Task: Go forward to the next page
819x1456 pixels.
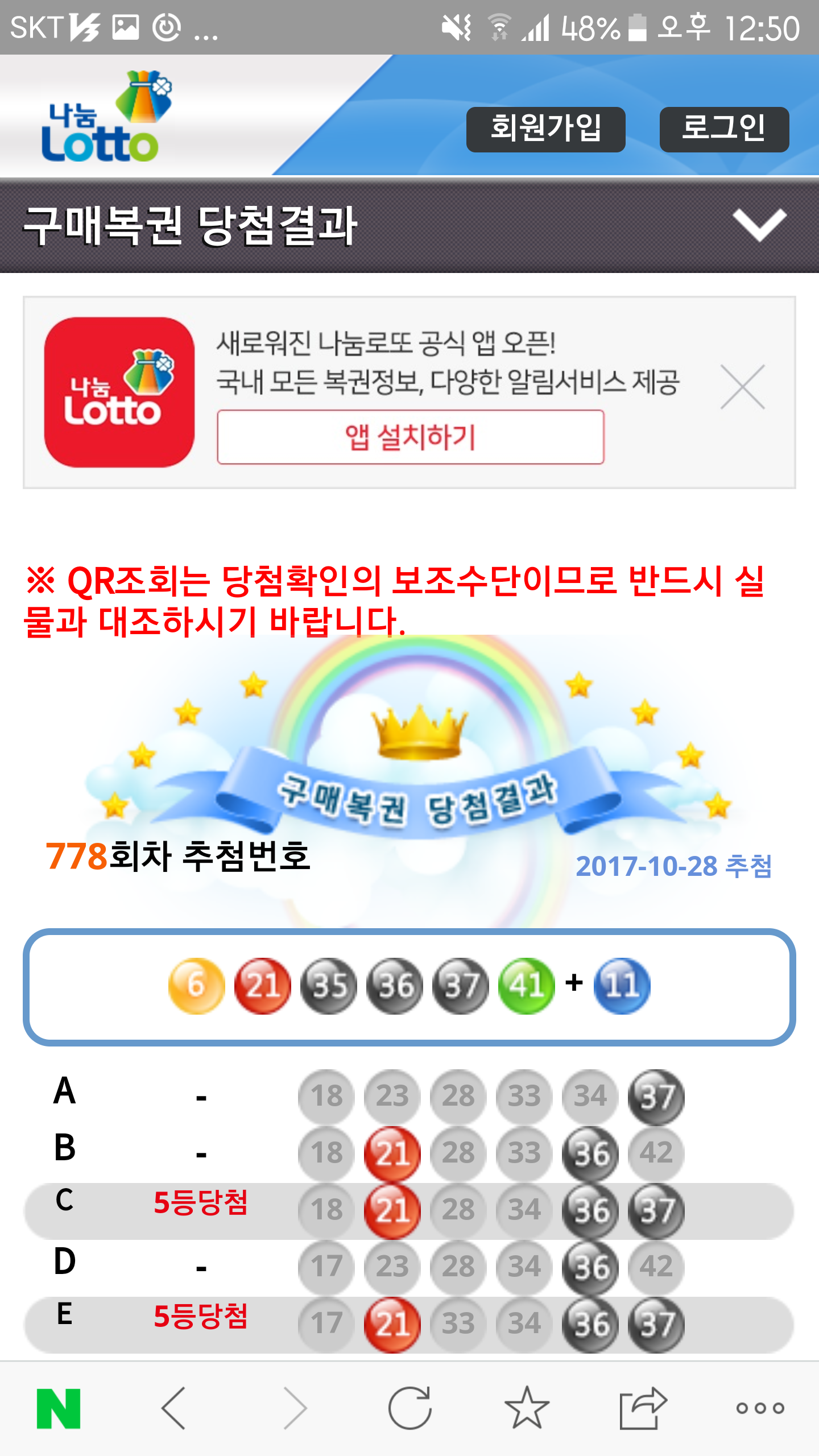Action: point(295,1408)
